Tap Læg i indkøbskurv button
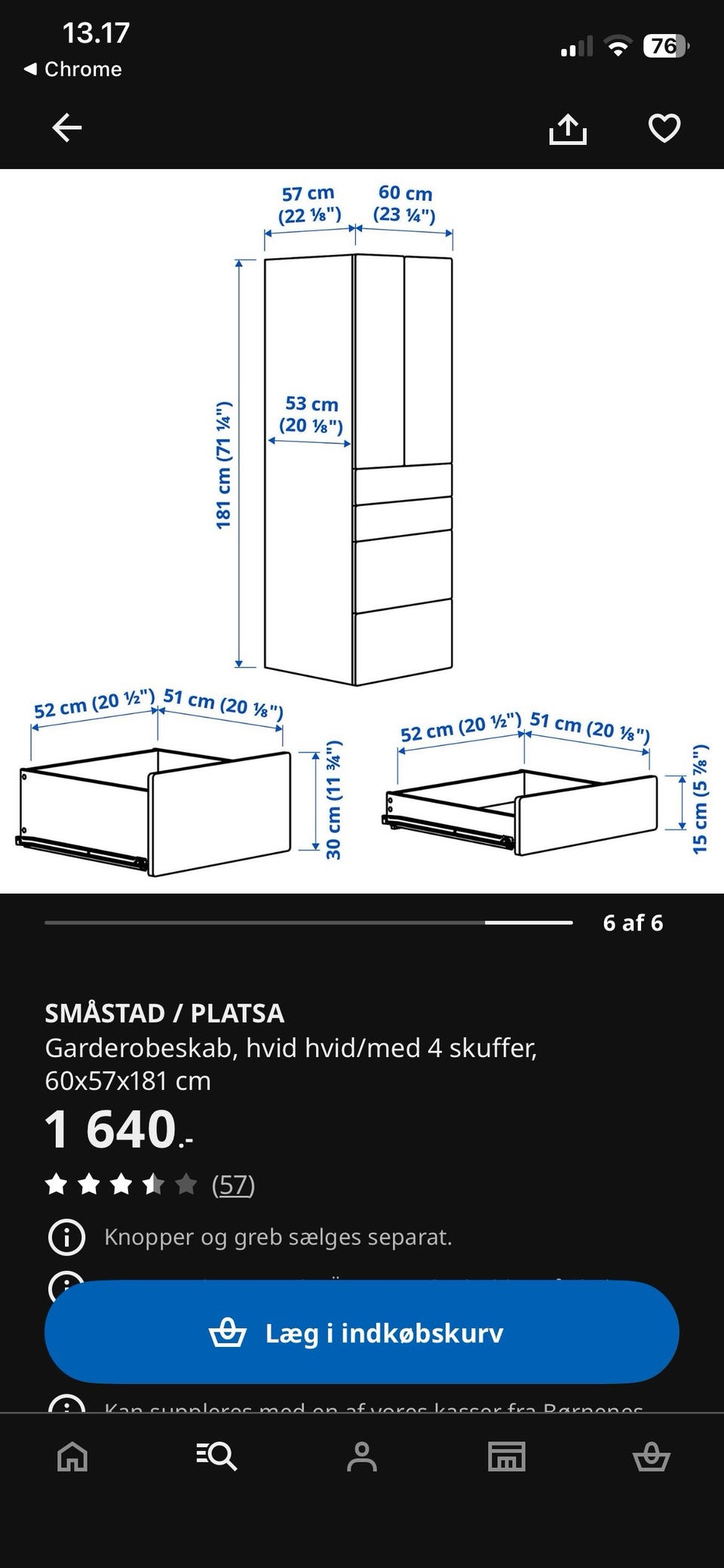The image size is (724, 1568). click(362, 1333)
